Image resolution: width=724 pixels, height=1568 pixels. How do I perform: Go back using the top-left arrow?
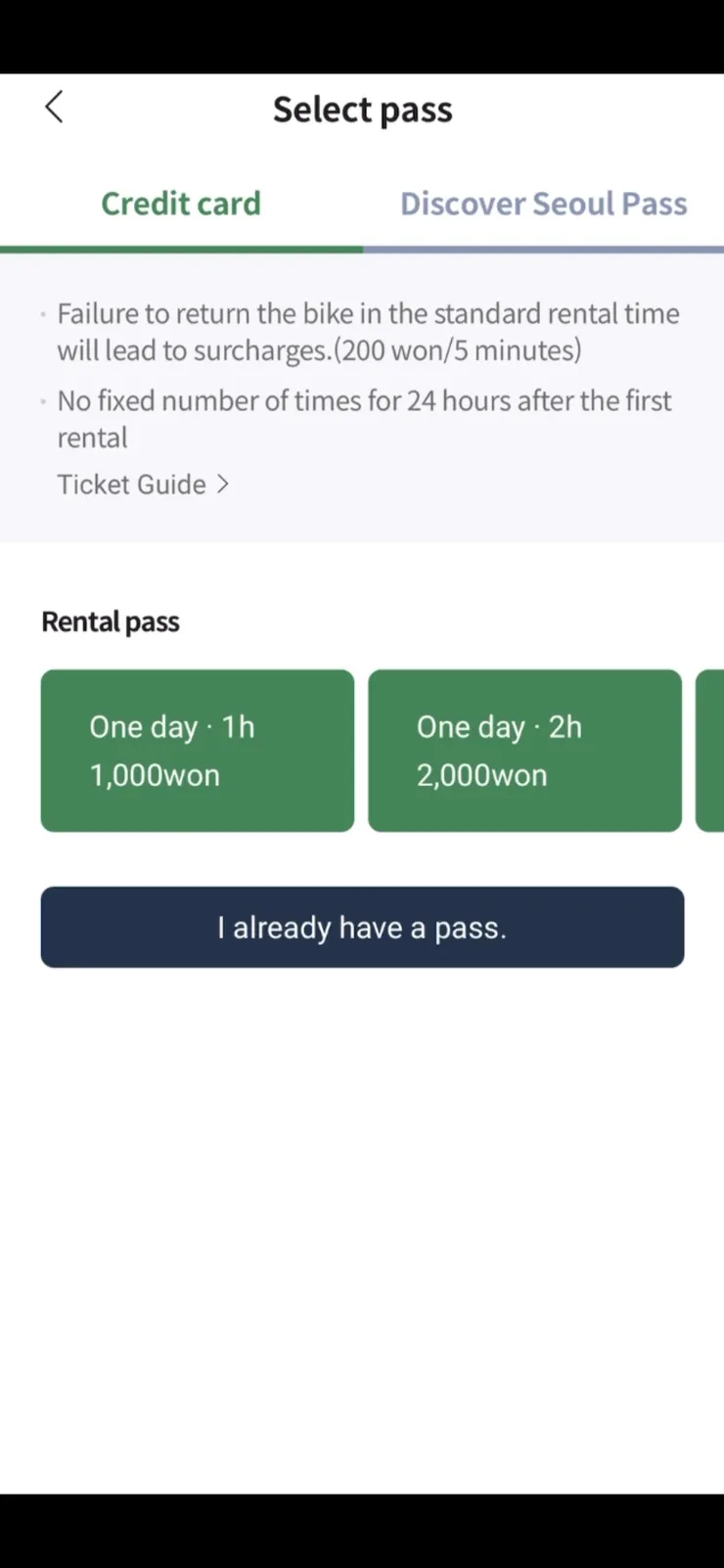[x=54, y=108]
